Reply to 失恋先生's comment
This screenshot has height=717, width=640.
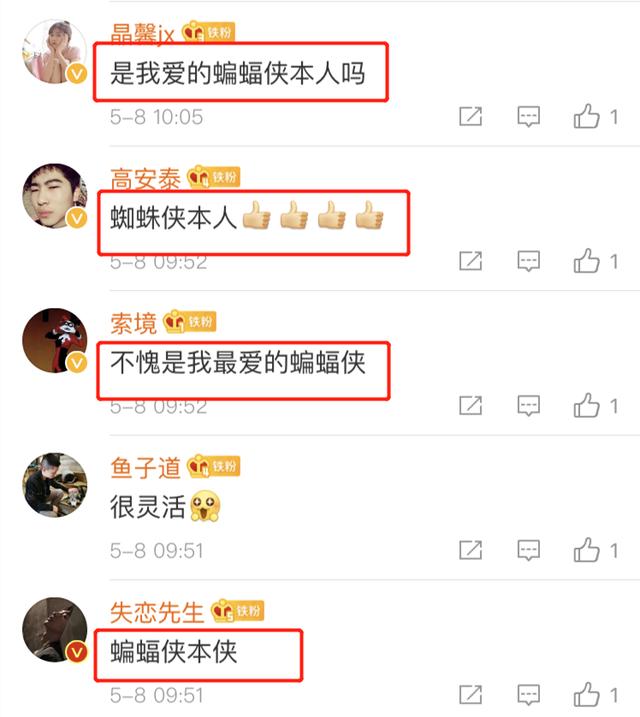coord(528,695)
